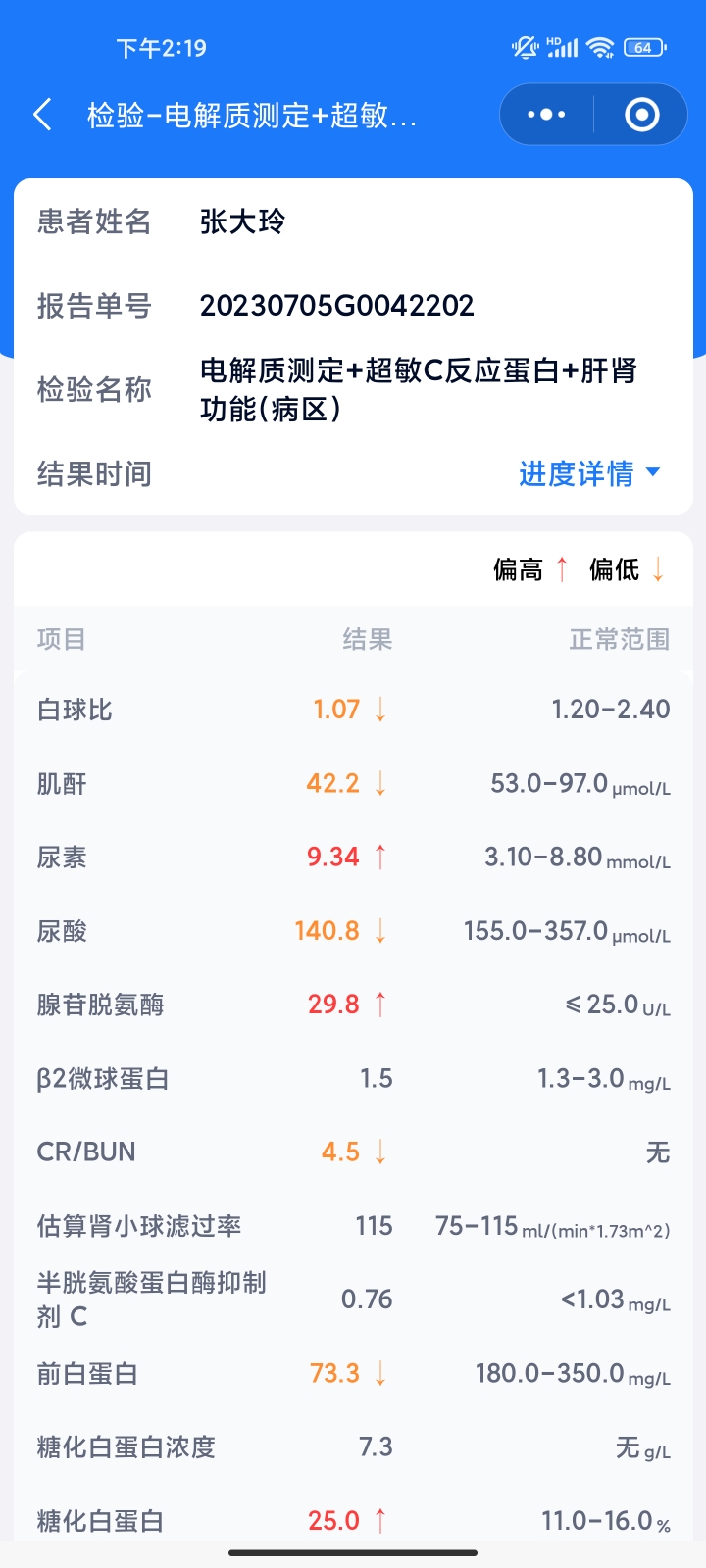Screen dimensions: 706x1568
Task: Open the three-dot mini program menu
Action: click(x=546, y=115)
